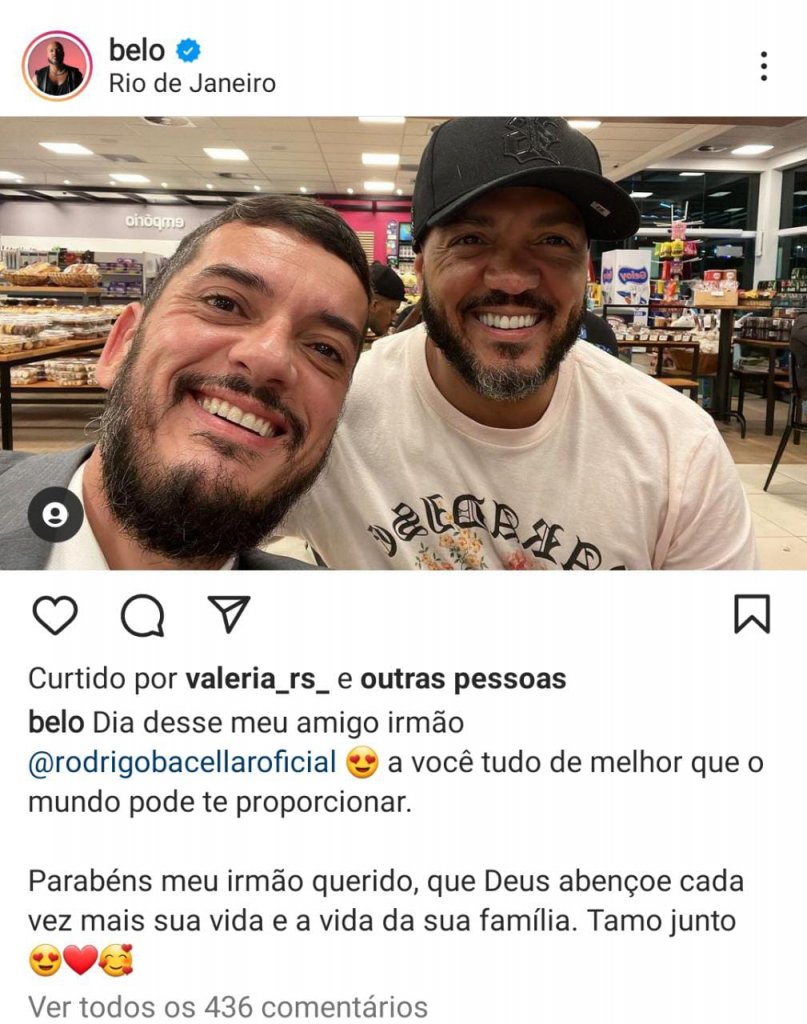The width and height of the screenshot is (807, 1024).
Task: Open the comment bubble under the post
Action: (142, 615)
